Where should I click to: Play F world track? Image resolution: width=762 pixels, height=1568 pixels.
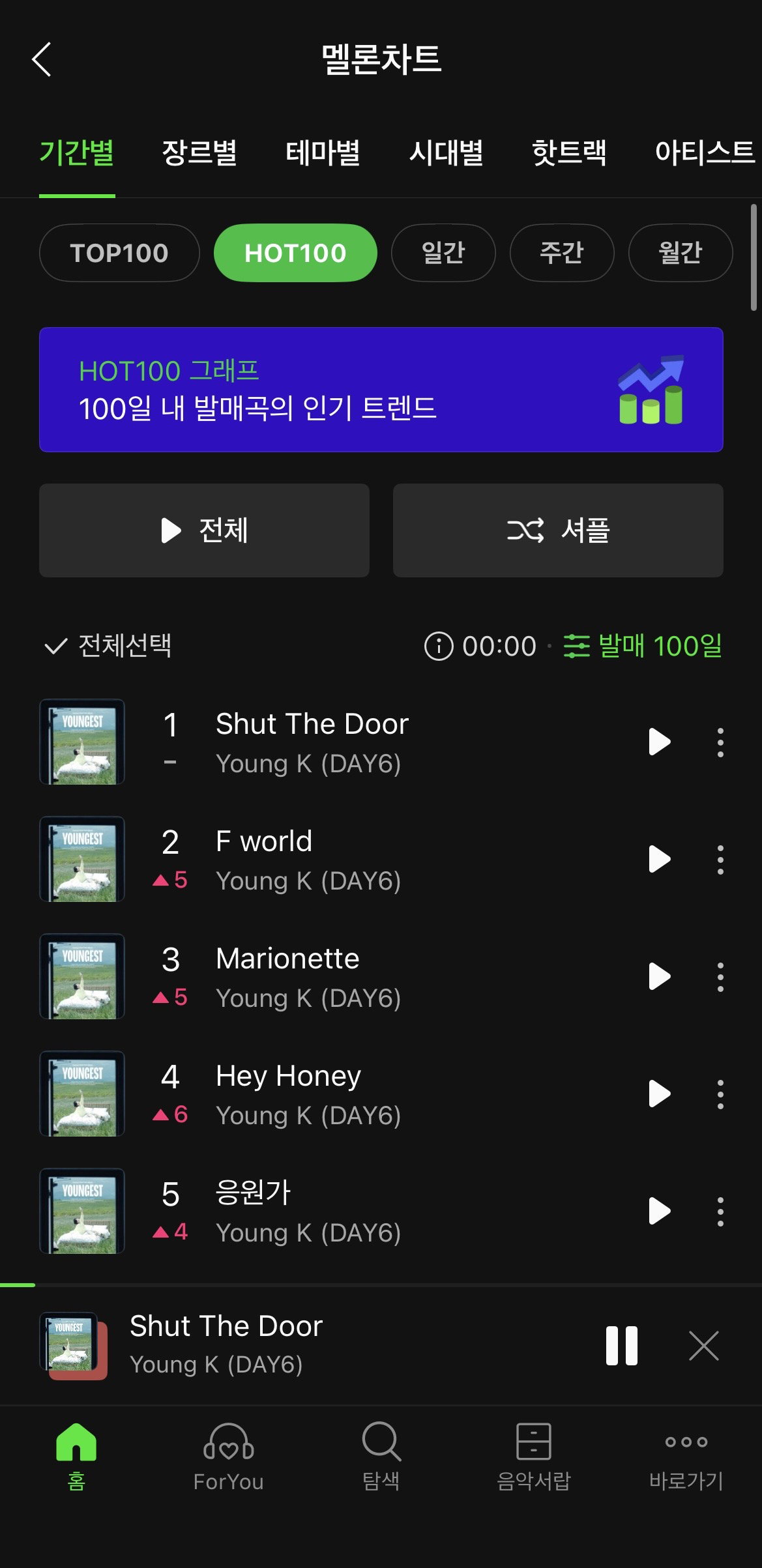click(660, 859)
